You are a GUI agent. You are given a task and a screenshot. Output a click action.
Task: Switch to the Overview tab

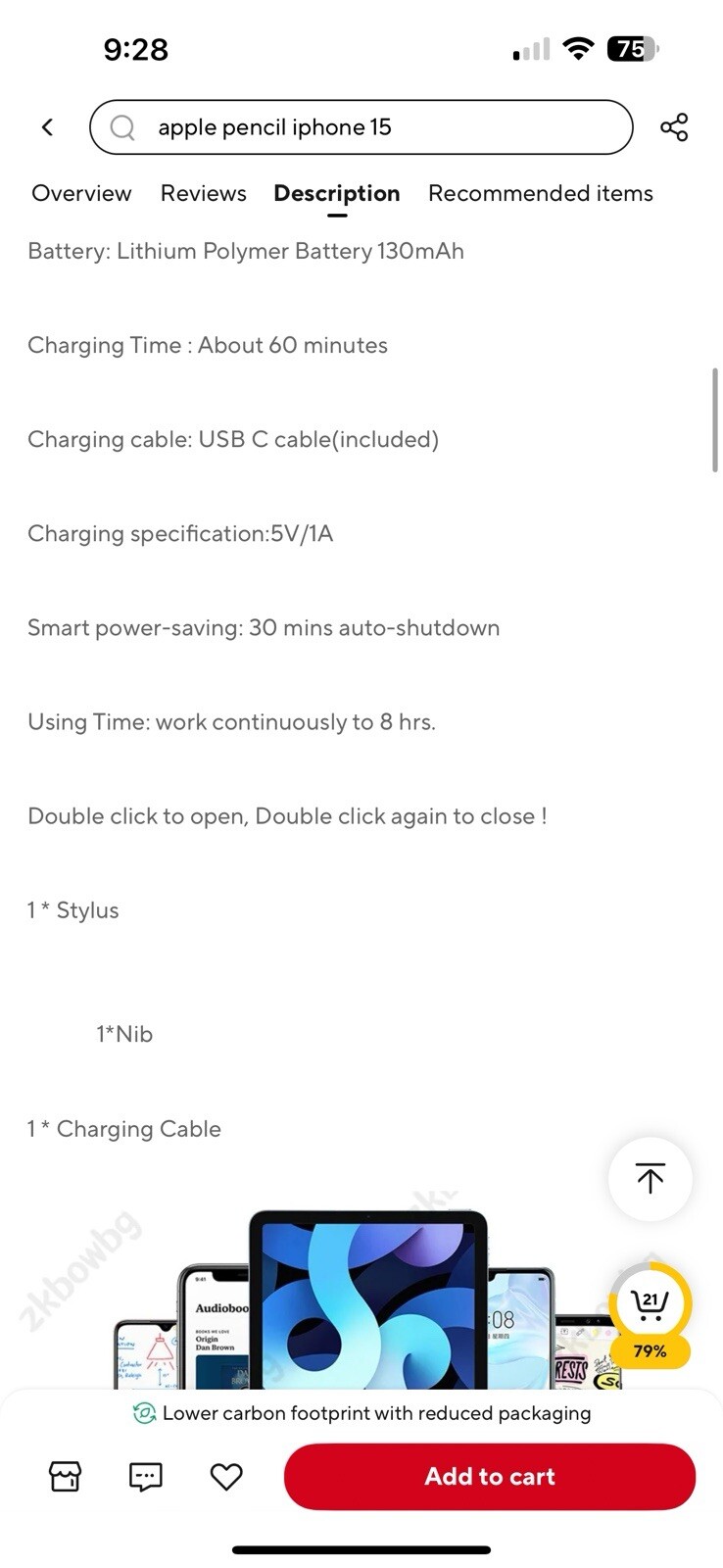[x=81, y=193]
